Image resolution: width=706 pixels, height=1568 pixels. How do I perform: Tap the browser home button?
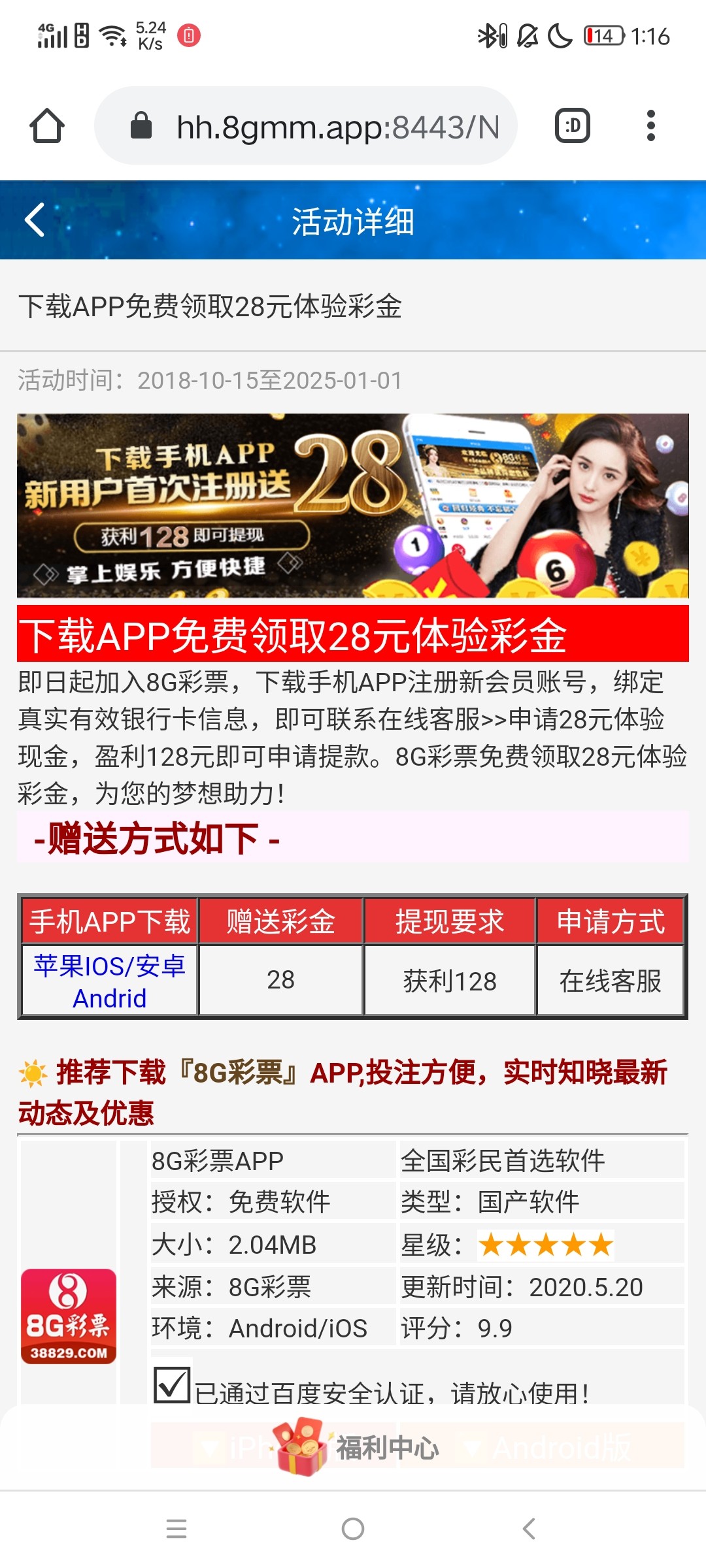coord(47,125)
